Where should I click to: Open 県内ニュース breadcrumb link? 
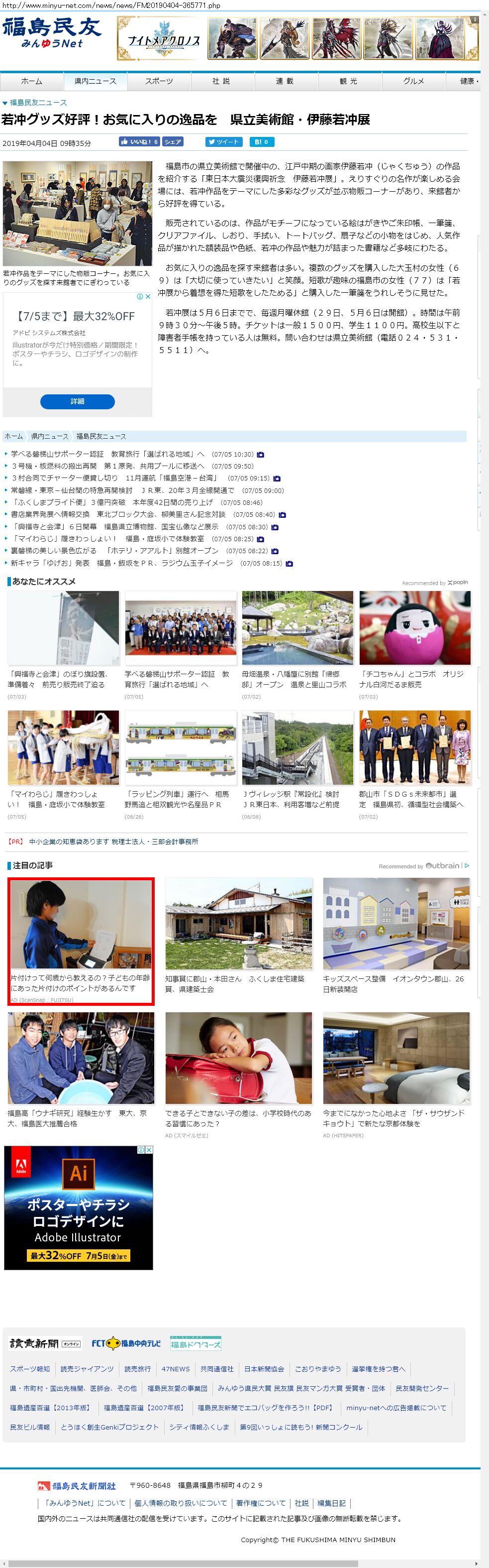pos(50,436)
